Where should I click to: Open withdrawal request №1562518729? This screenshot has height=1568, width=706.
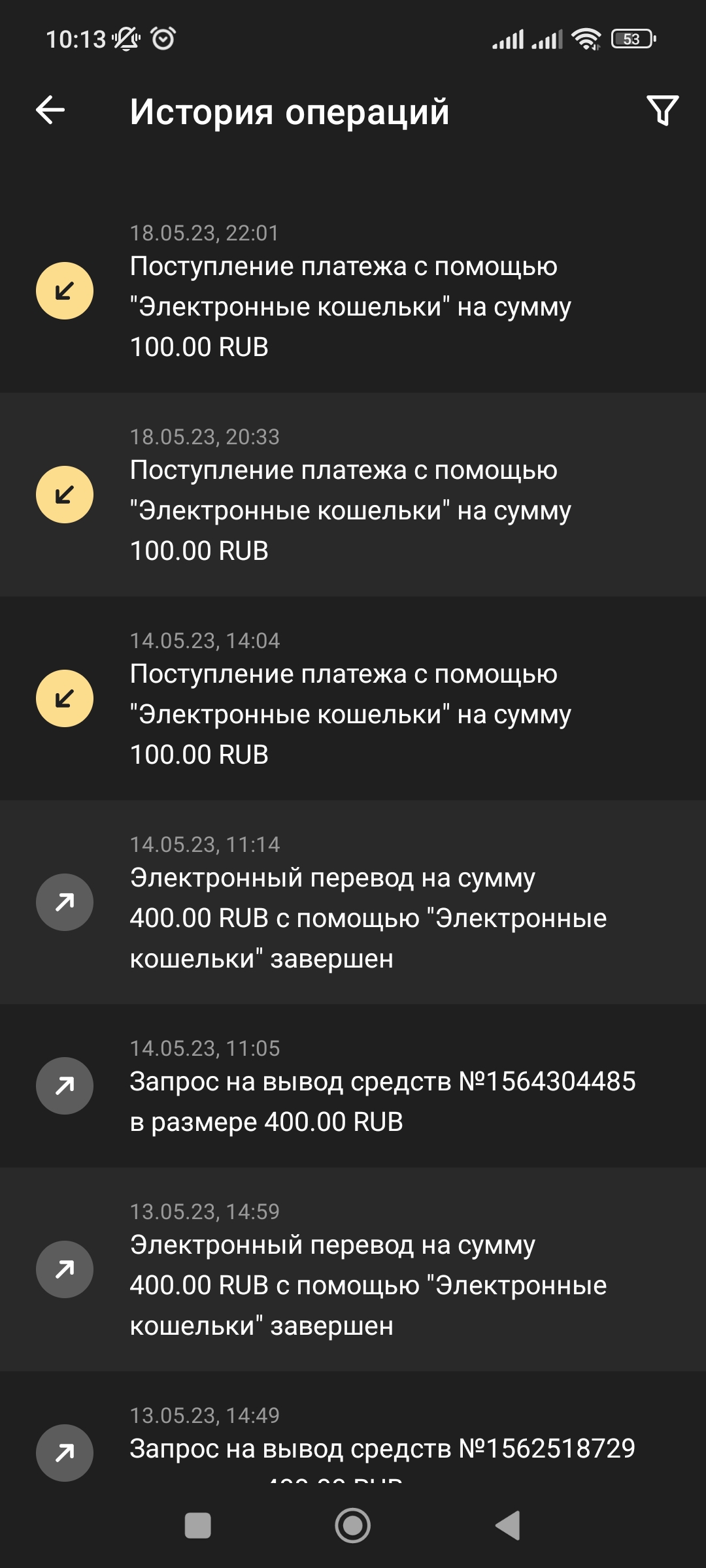[x=353, y=1444]
